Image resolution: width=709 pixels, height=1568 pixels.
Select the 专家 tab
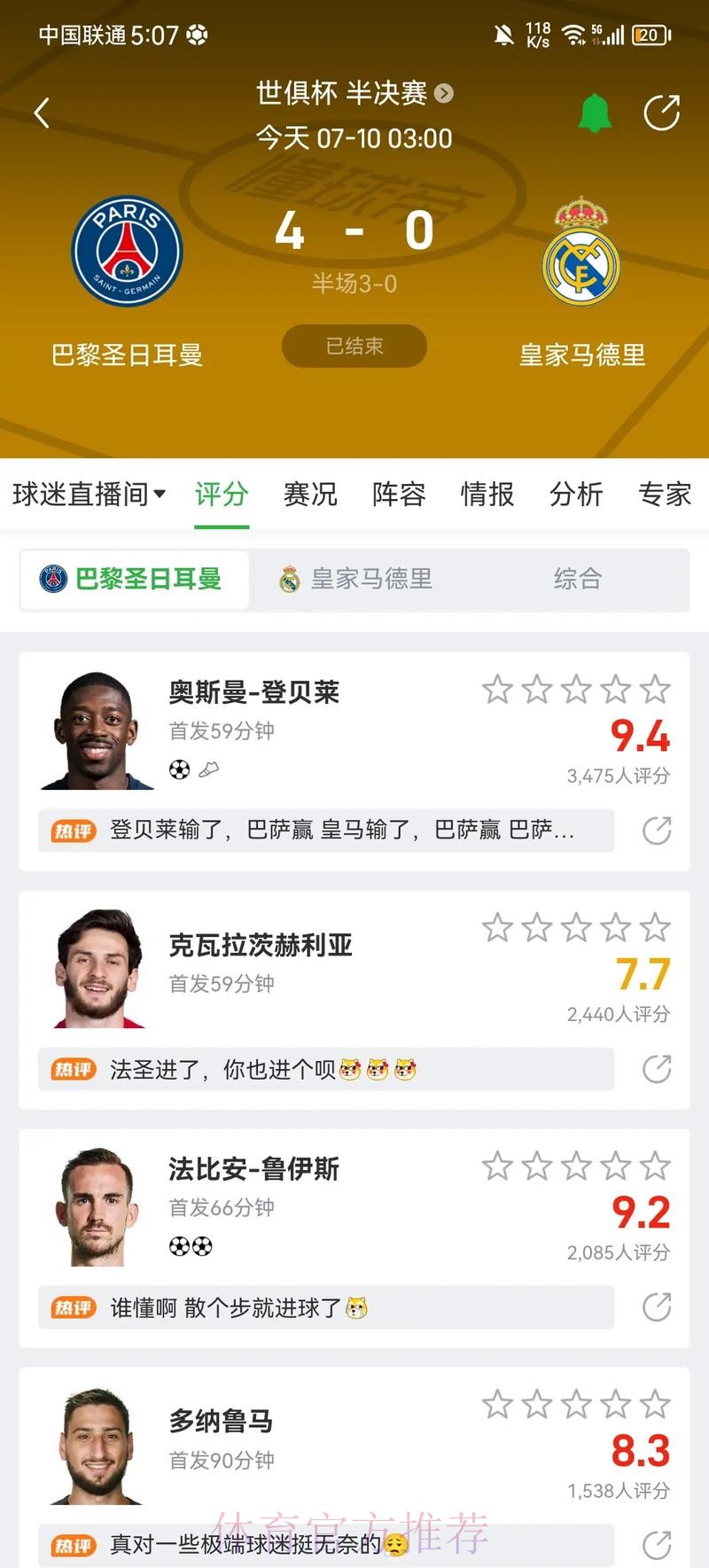[665, 494]
